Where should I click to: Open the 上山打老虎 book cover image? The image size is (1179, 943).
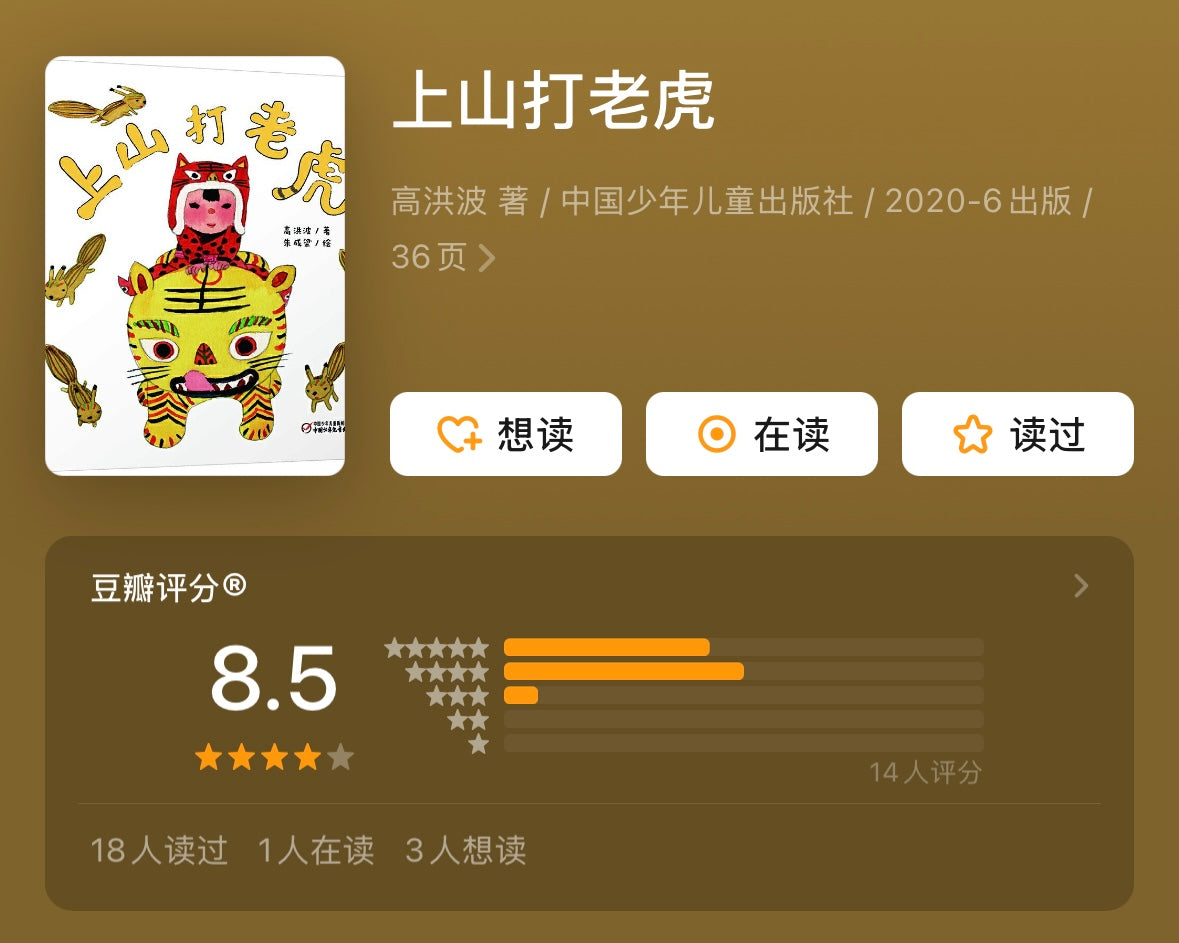195,265
